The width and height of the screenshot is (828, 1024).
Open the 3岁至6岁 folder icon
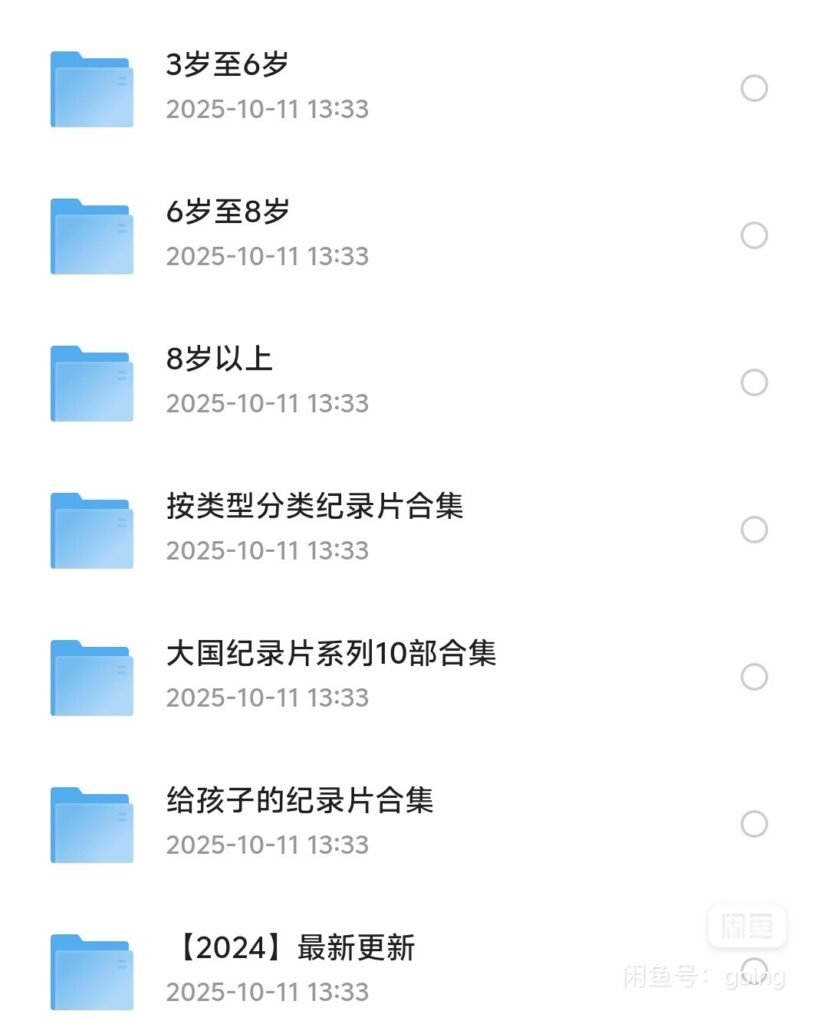(x=91, y=88)
